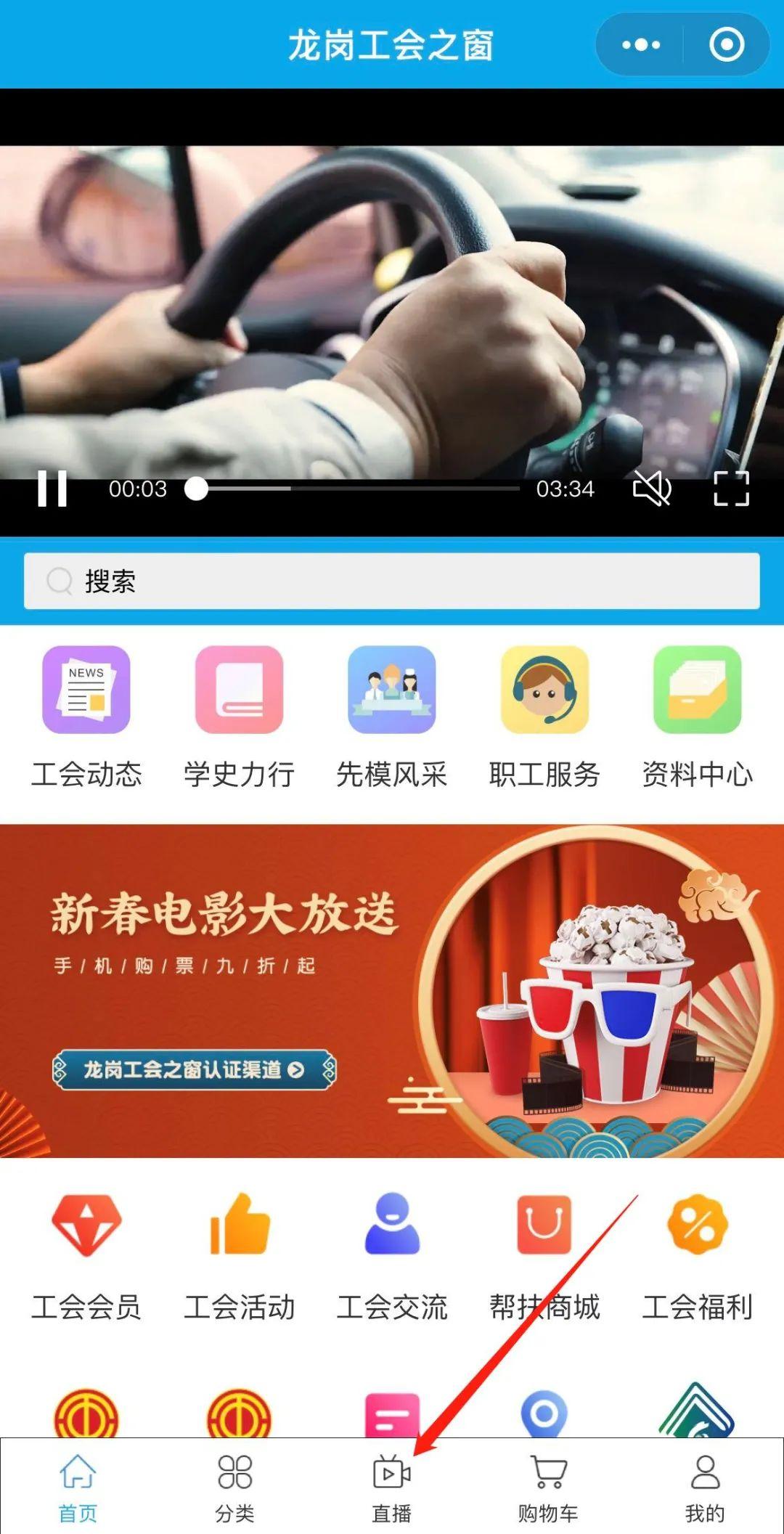Tap the 搜索 search box
Image resolution: width=784 pixels, height=1534 pixels.
click(x=392, y=581)
